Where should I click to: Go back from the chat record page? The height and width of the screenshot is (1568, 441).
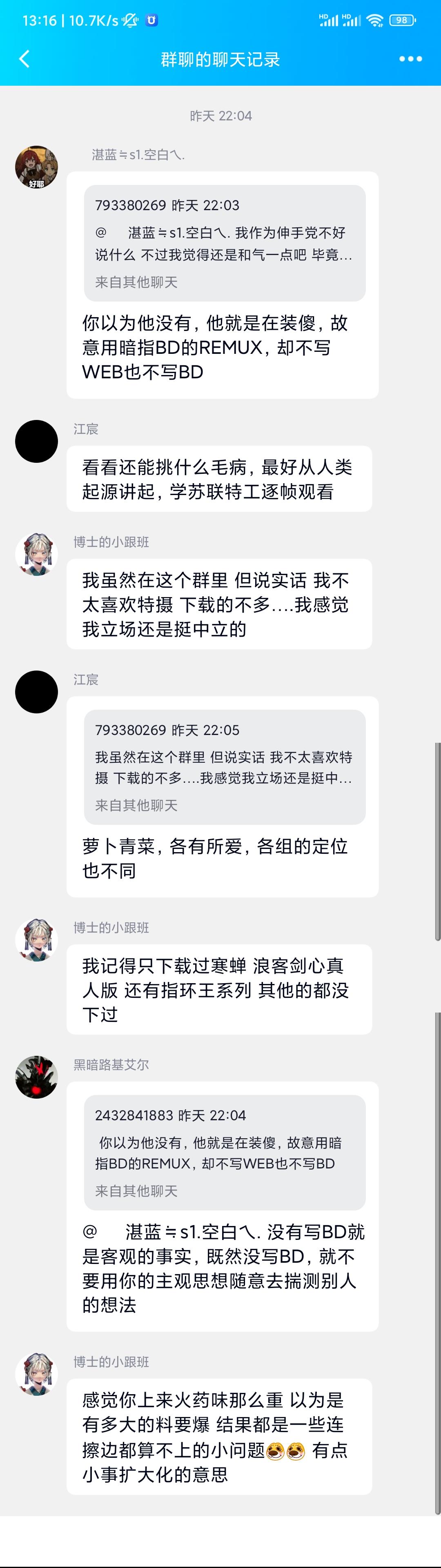tap(24, 59)
